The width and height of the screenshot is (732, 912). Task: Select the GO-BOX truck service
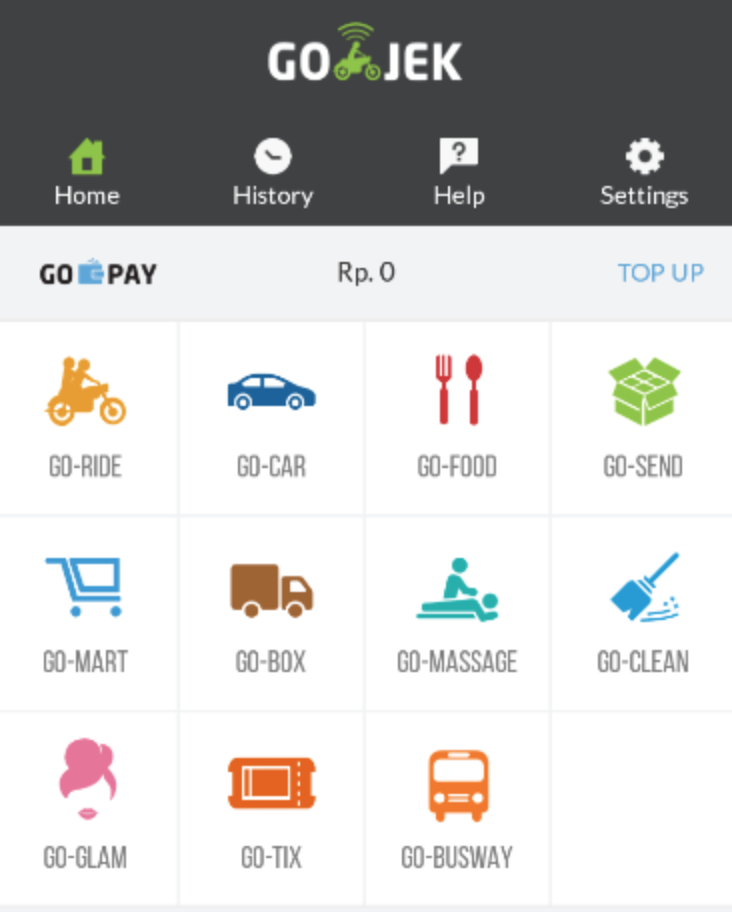pyautogui.click(x=271, y=613)
